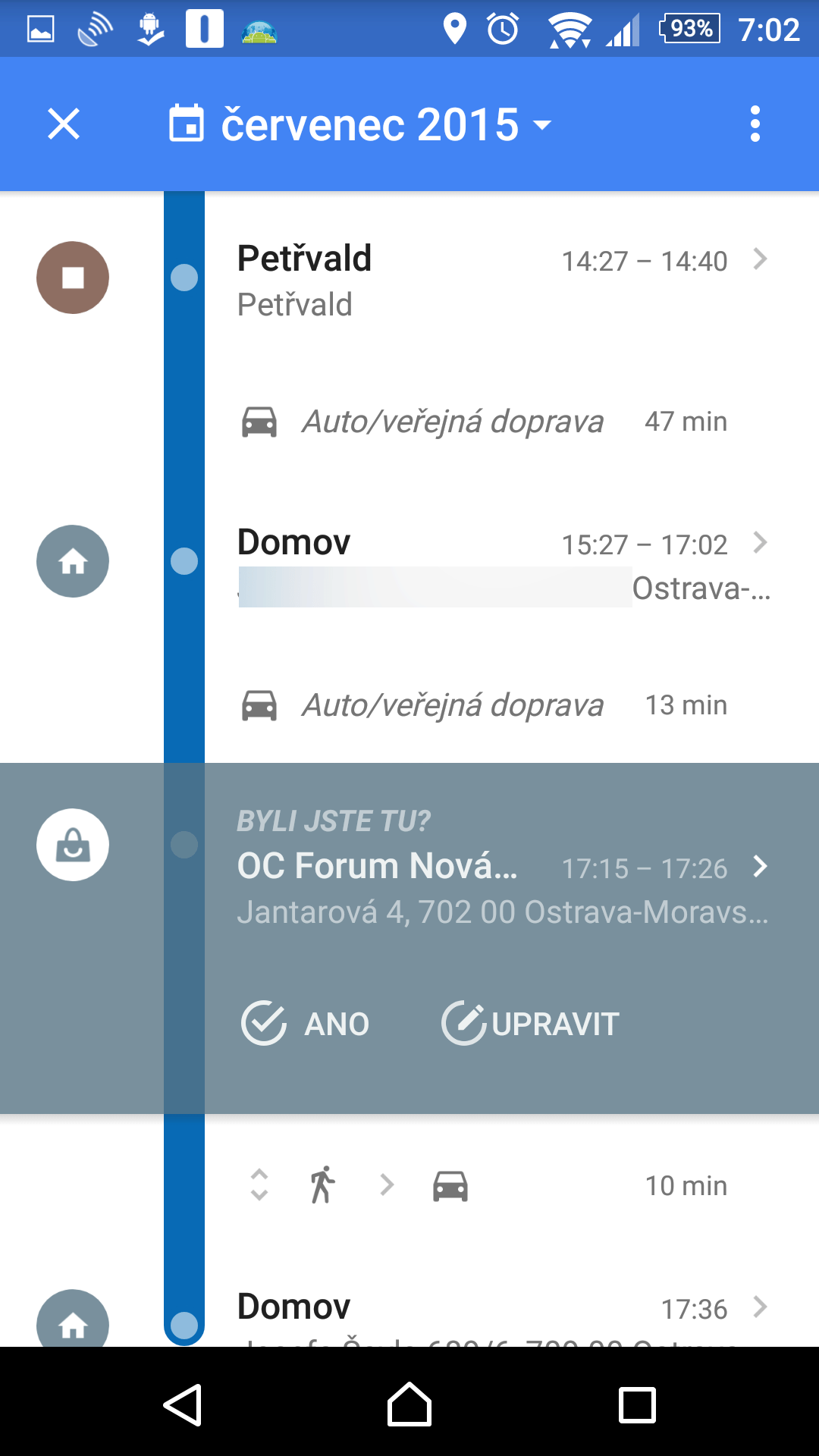The image size is (819, 1456).
Task: Open the červenec 2015 date dropdown
Action: click(360, 124)
